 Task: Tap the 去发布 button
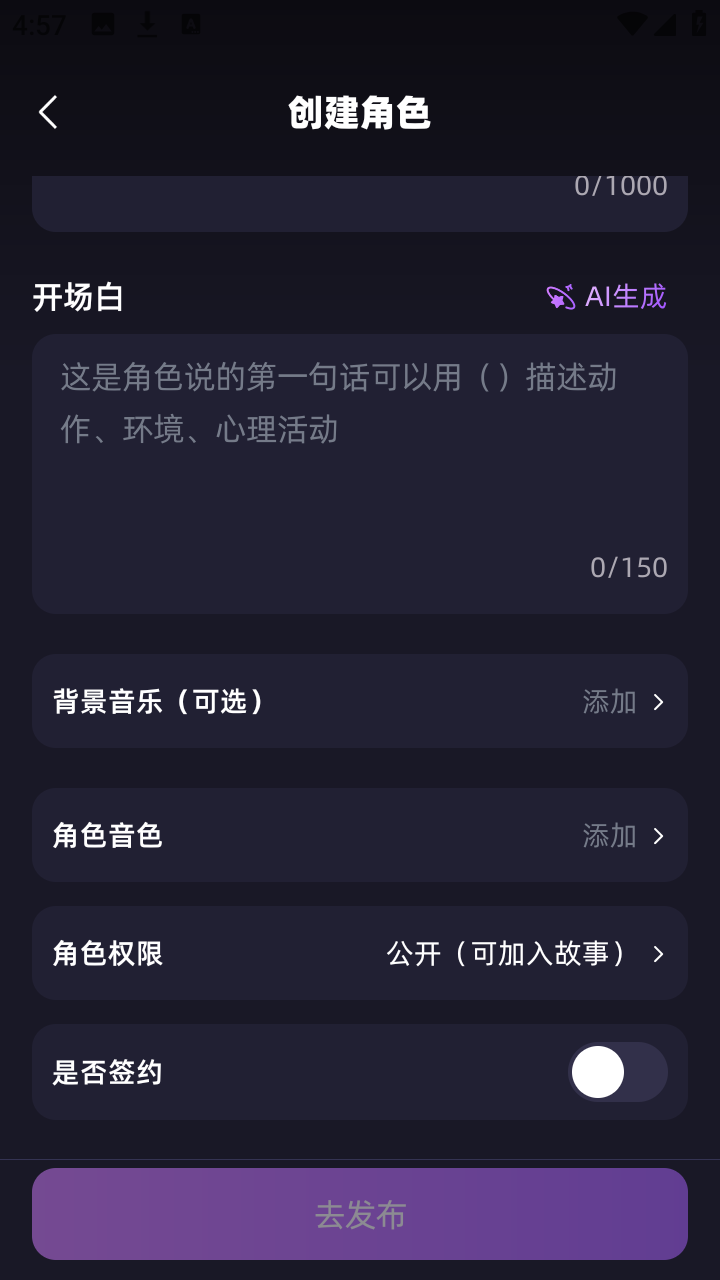[x=360, y=1214]
